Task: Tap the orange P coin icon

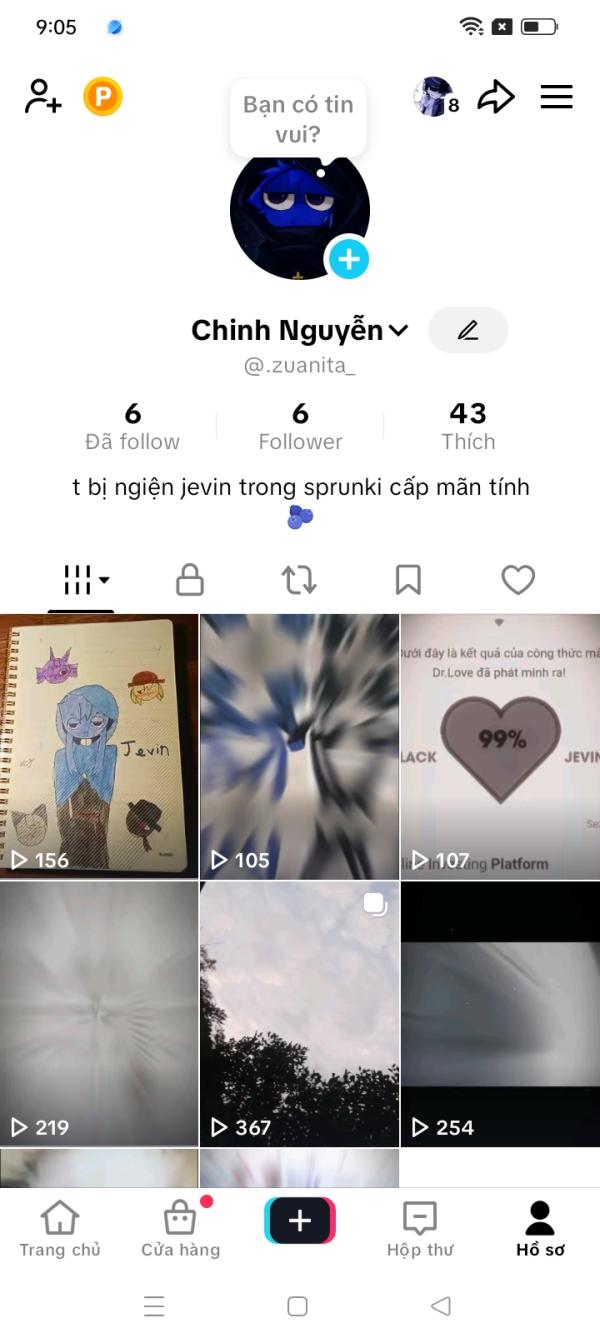Action: click(x=102, y=97)
